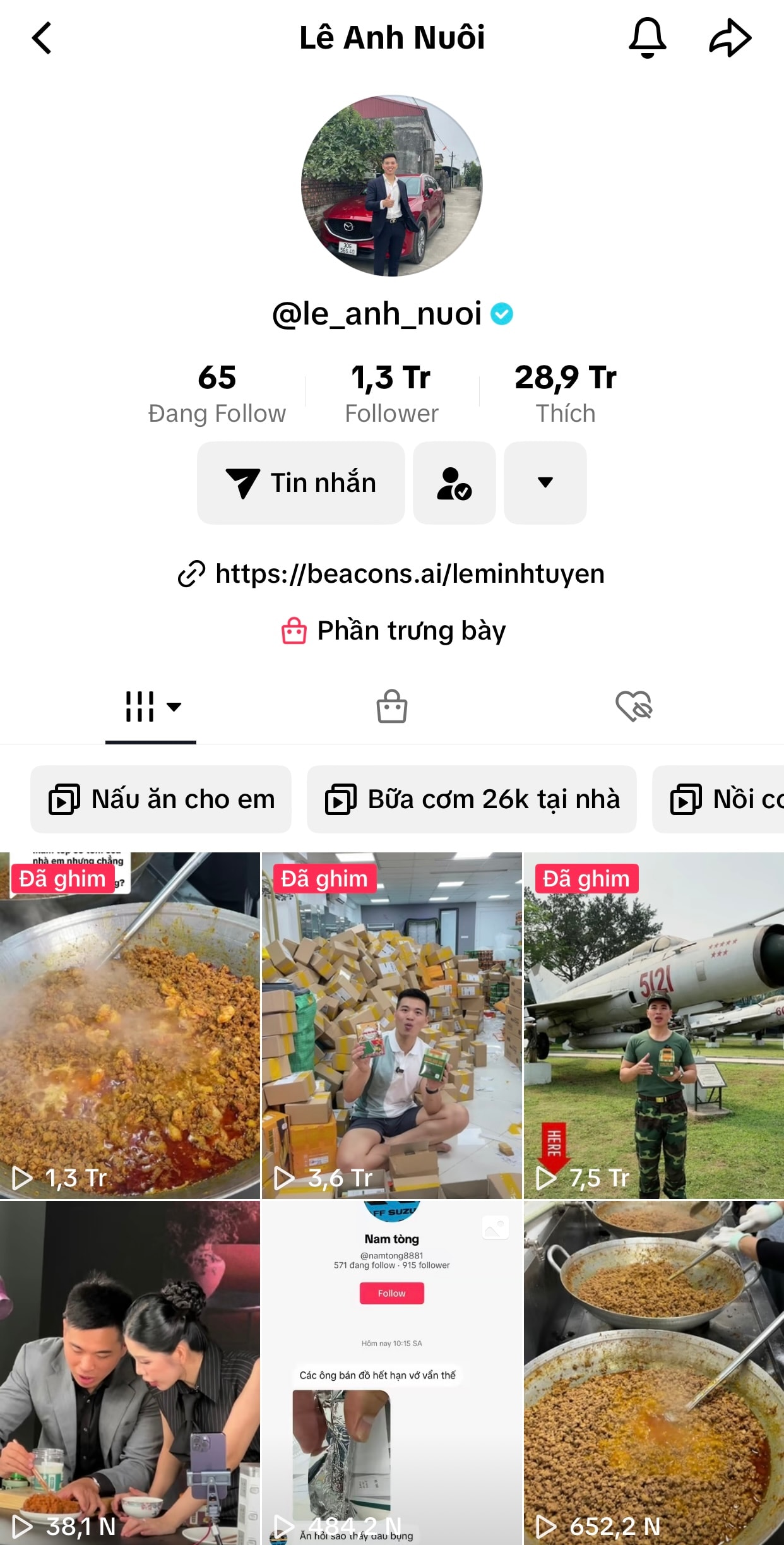Switch to the hidden liked videos tab
This screenshot has width=784, height=1545.
tap(634, 707)
